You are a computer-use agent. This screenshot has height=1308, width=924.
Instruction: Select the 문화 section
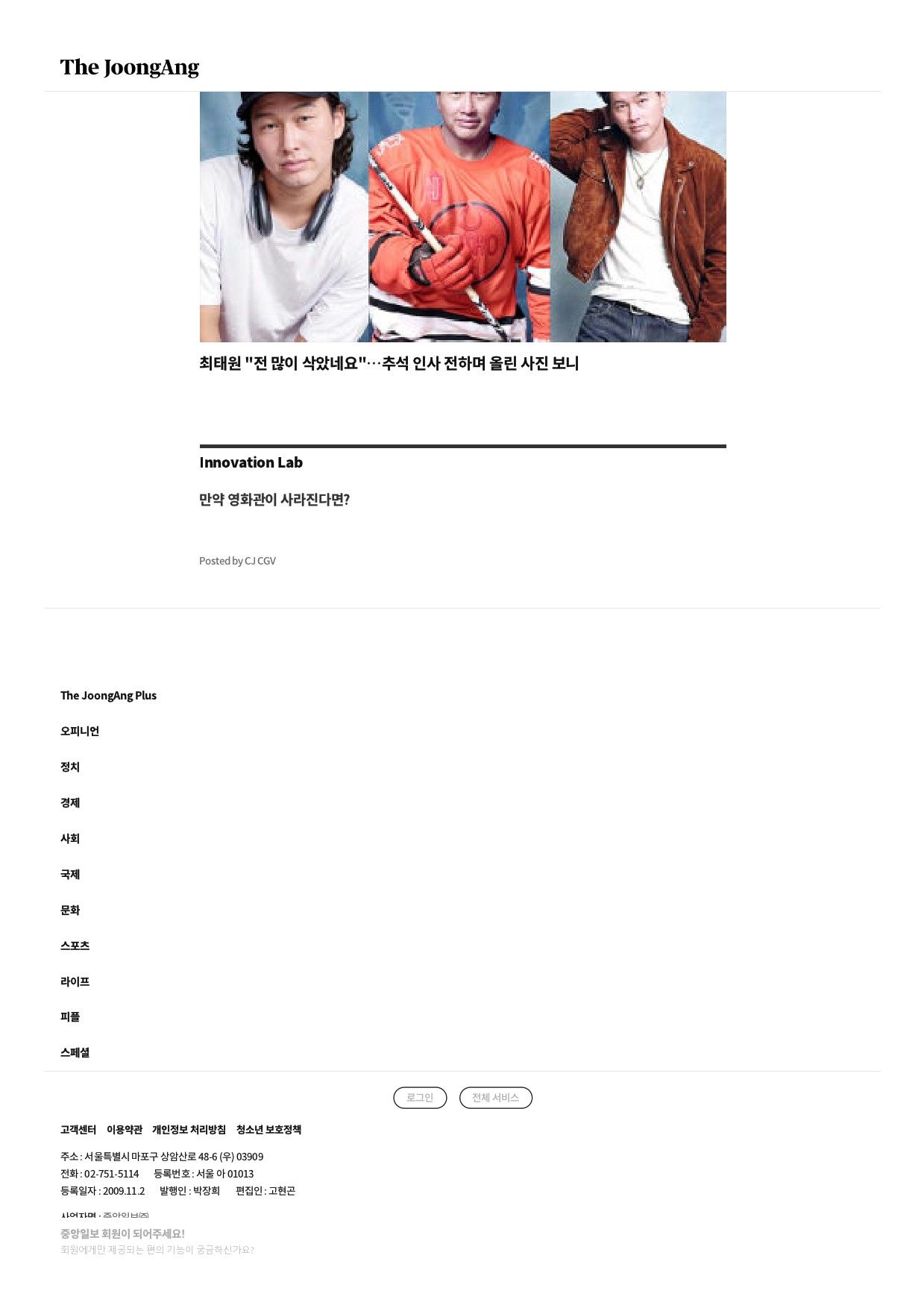[70, 911]
